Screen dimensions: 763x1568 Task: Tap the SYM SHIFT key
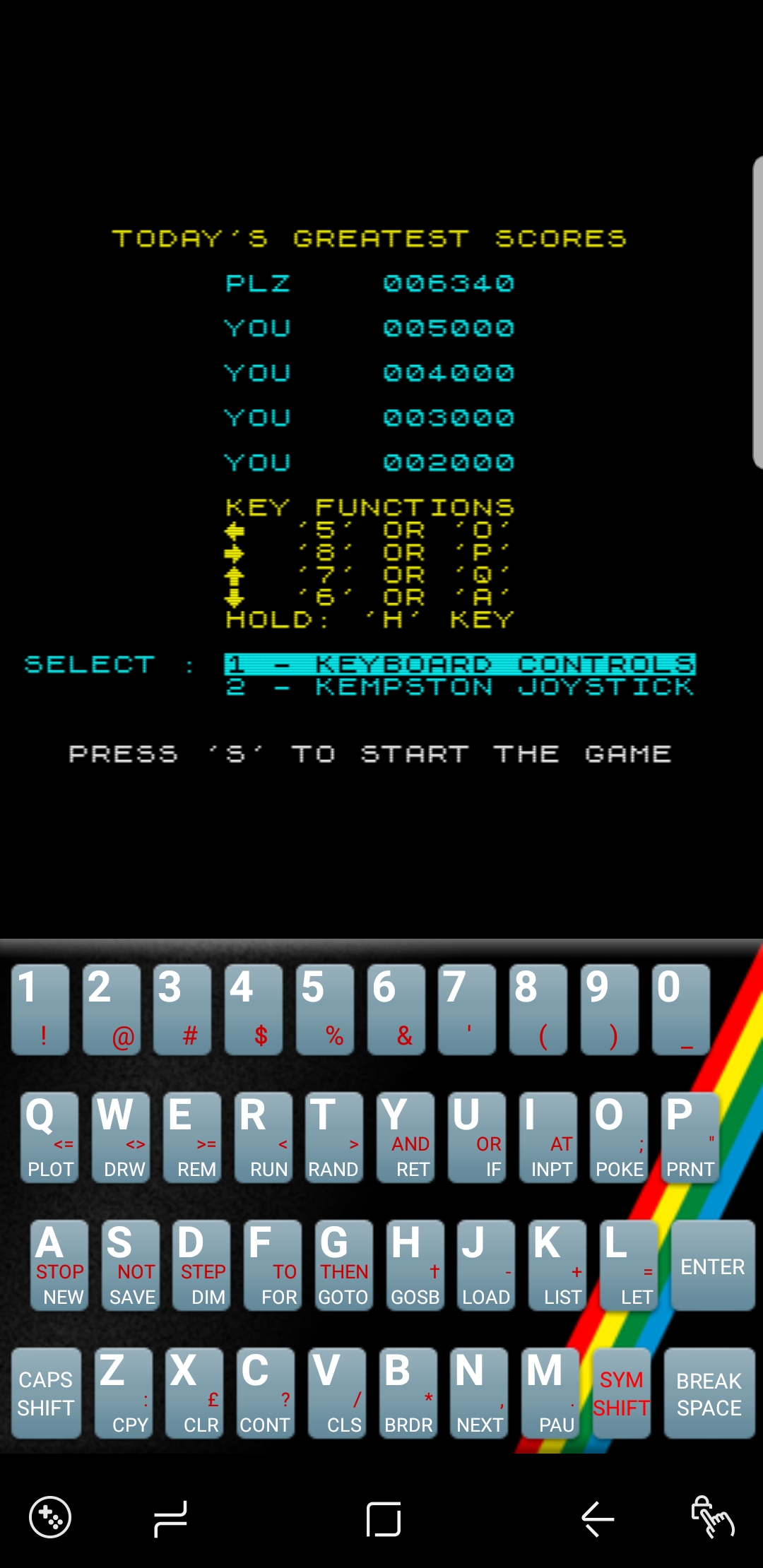click(x=621, y=1394)
